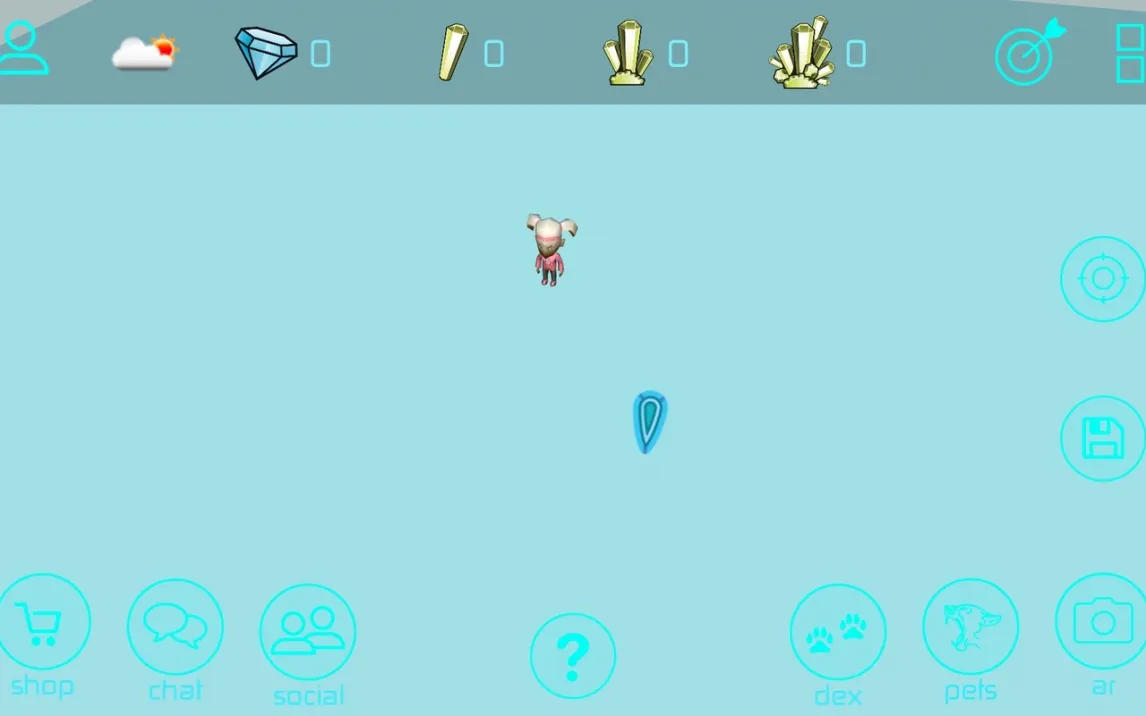Tap the character with pigtails
This screenshot has width=1146, height=716.
tap(549, 250)
